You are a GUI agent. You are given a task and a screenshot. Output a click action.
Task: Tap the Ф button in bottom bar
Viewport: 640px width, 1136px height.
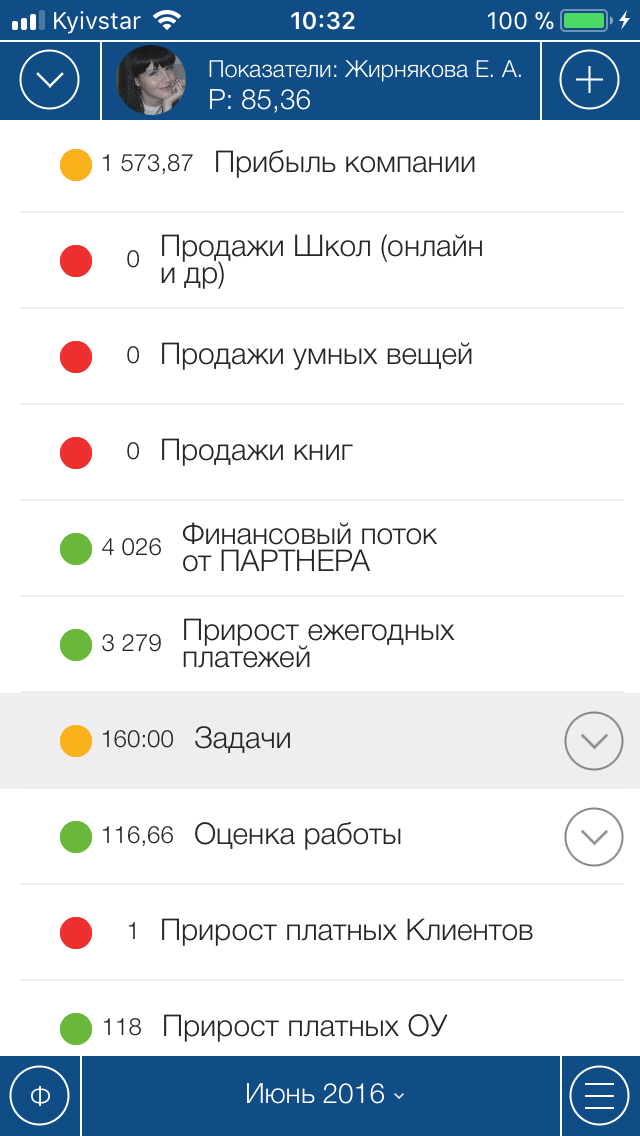pyautogui.click(x=40, y=1095)
